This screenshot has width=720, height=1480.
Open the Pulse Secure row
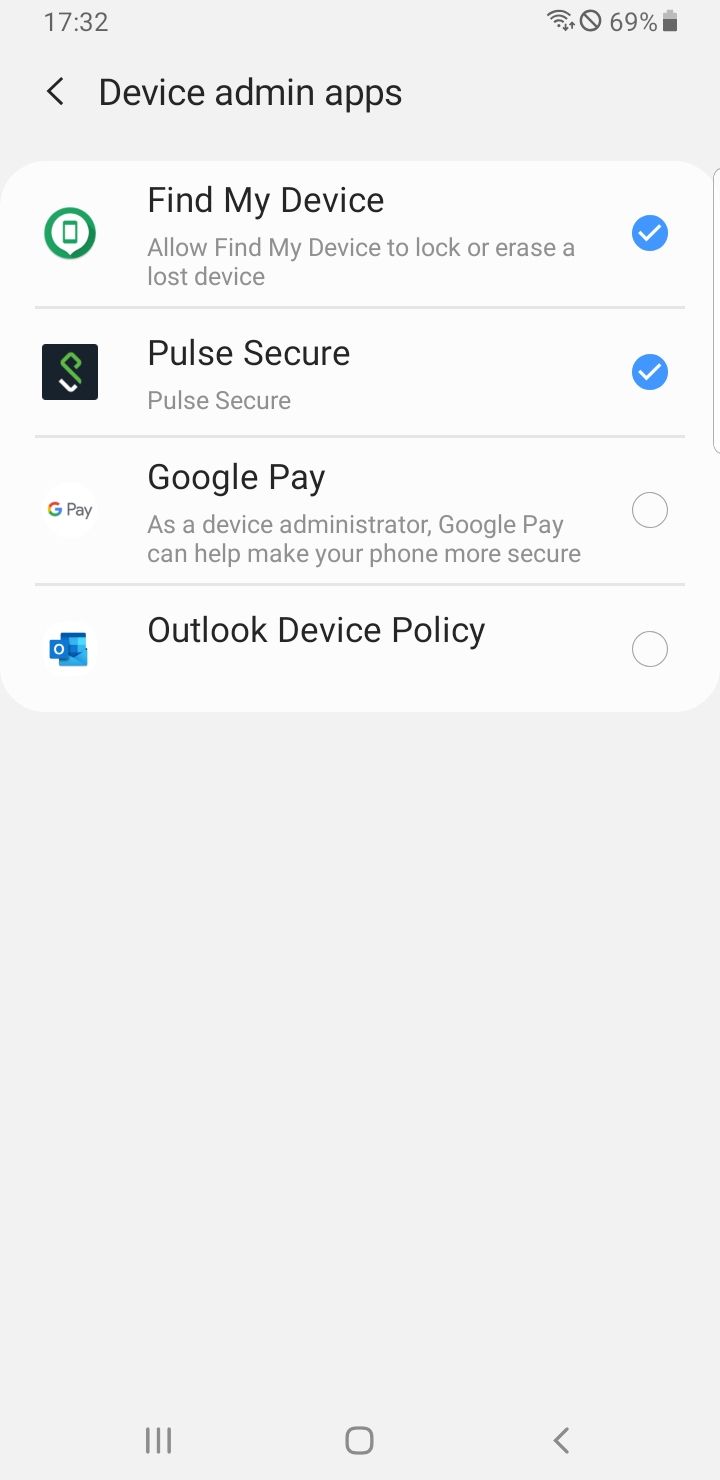click(360, 372)
